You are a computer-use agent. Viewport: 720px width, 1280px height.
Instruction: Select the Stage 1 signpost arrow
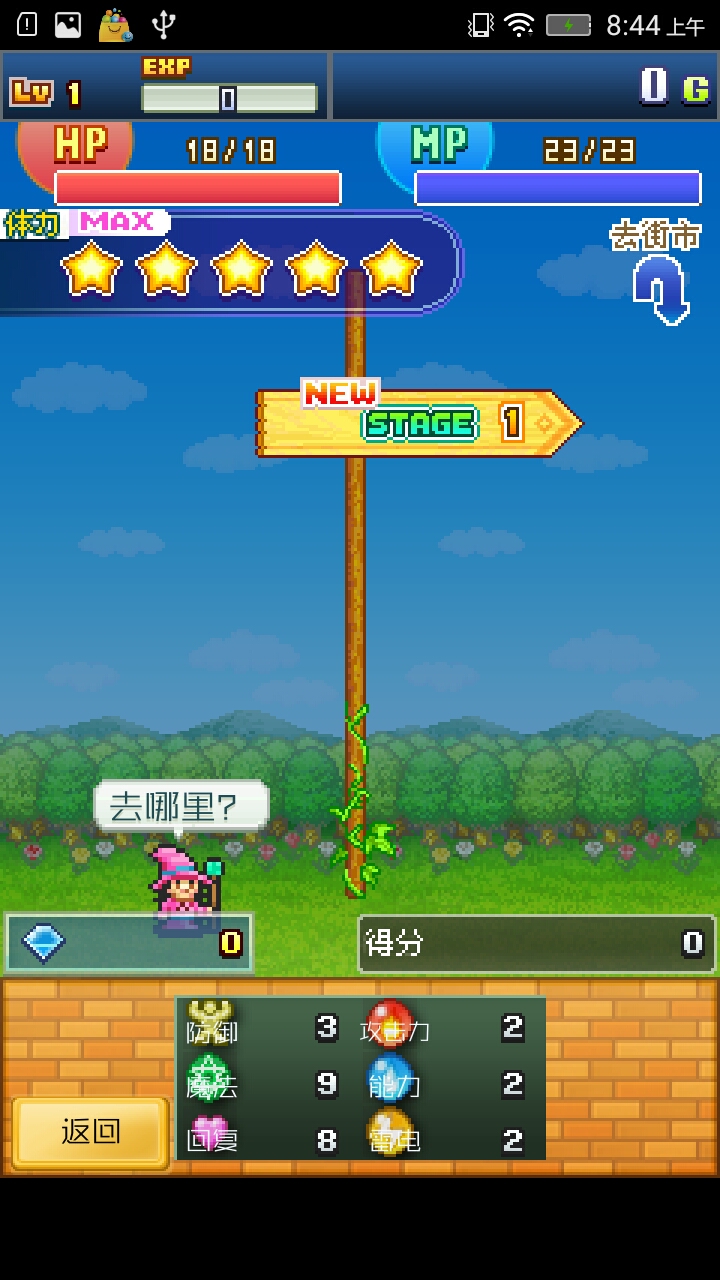click(x=418, y=424)
